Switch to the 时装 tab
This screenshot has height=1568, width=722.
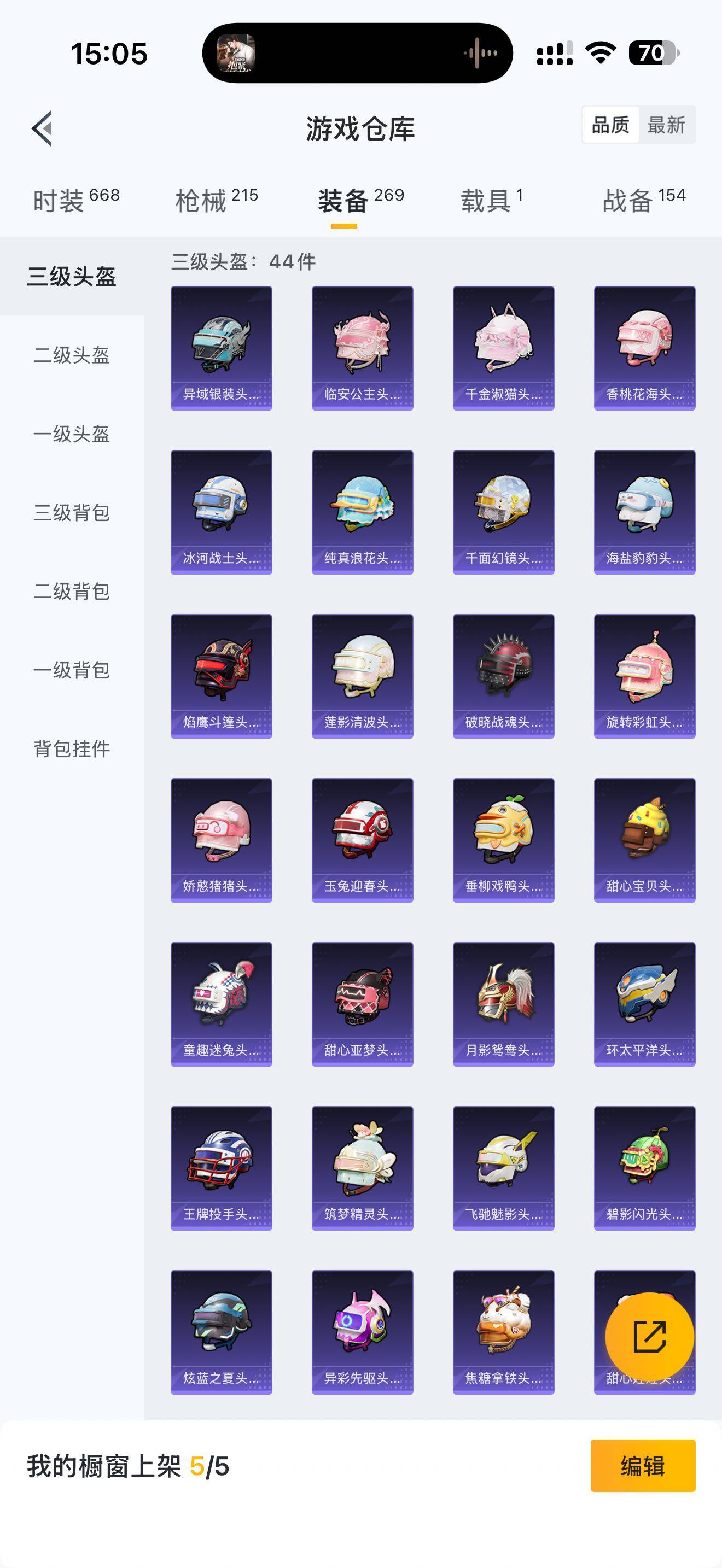pyautogui.click(x=76, y=200)
